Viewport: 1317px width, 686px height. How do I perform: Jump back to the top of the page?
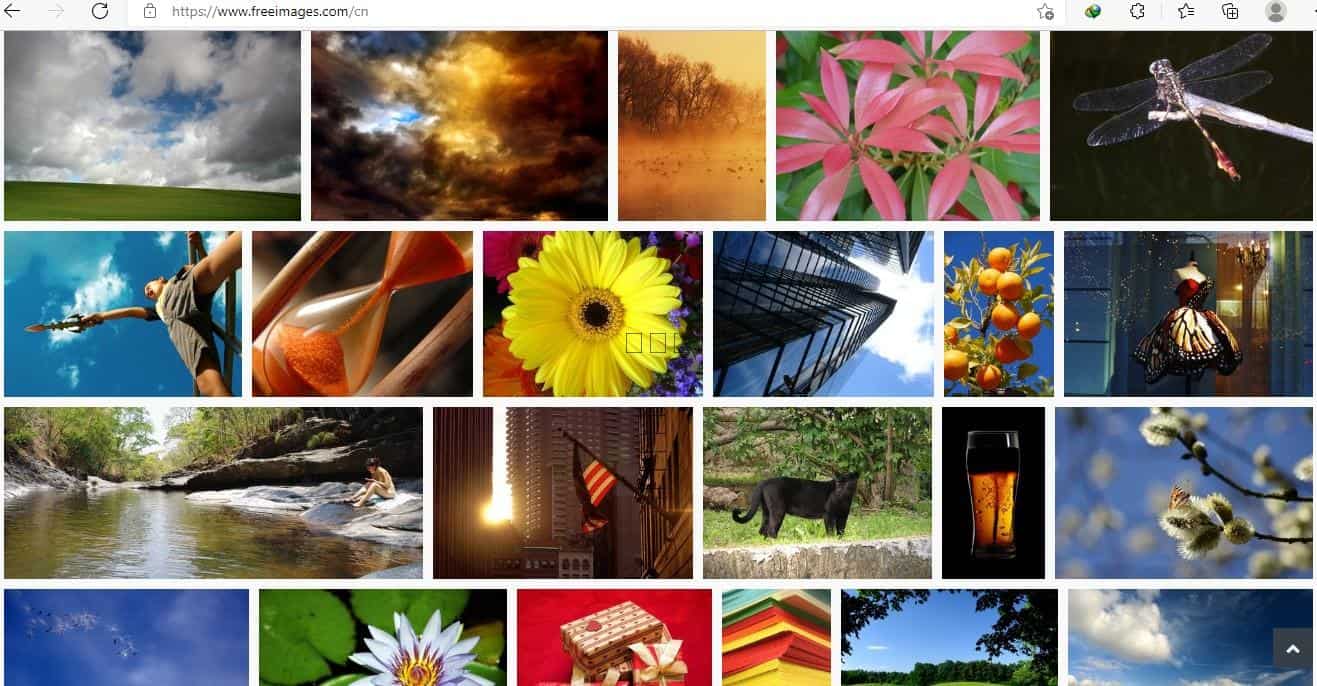pos(1292,649)
